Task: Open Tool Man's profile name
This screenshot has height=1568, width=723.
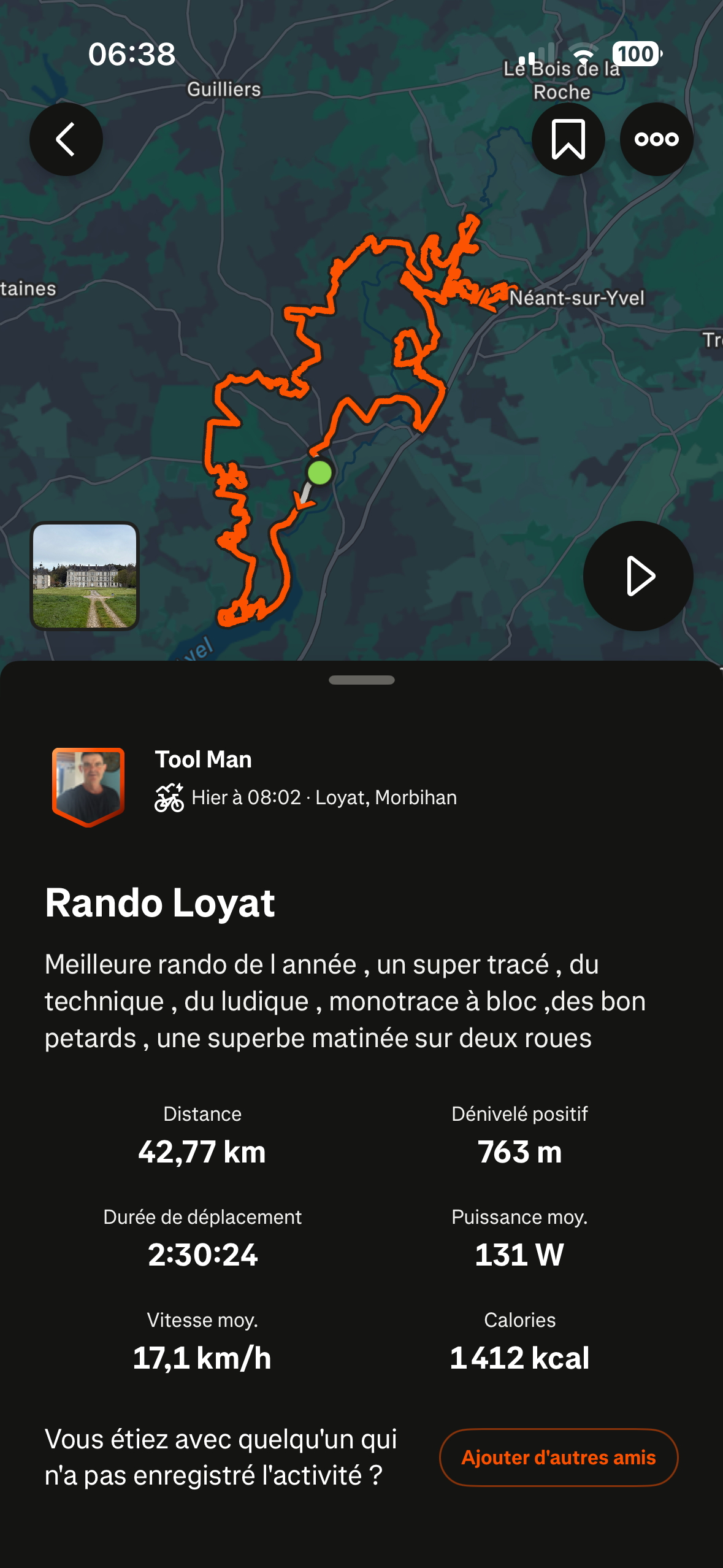Action: pyautogui.click(x=203, y=759)
